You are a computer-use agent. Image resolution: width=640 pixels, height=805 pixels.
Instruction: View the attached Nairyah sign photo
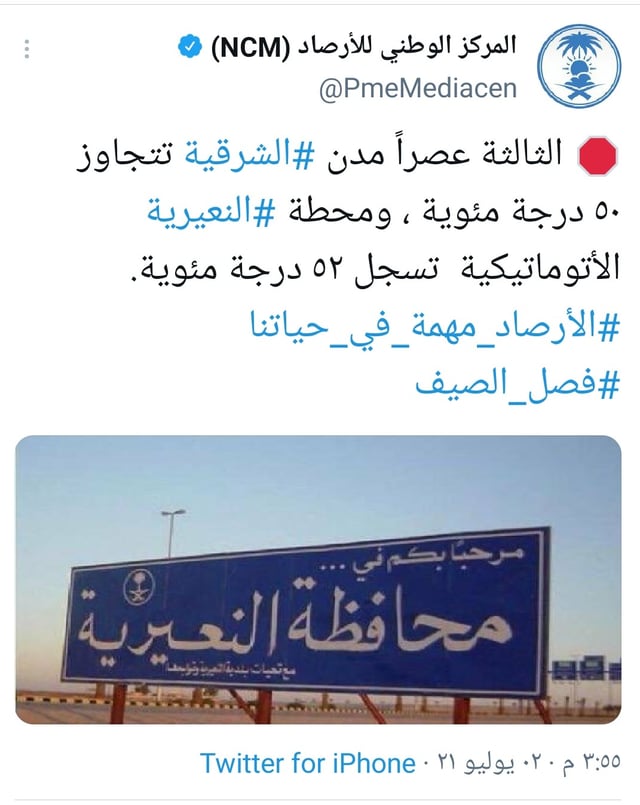318,580
